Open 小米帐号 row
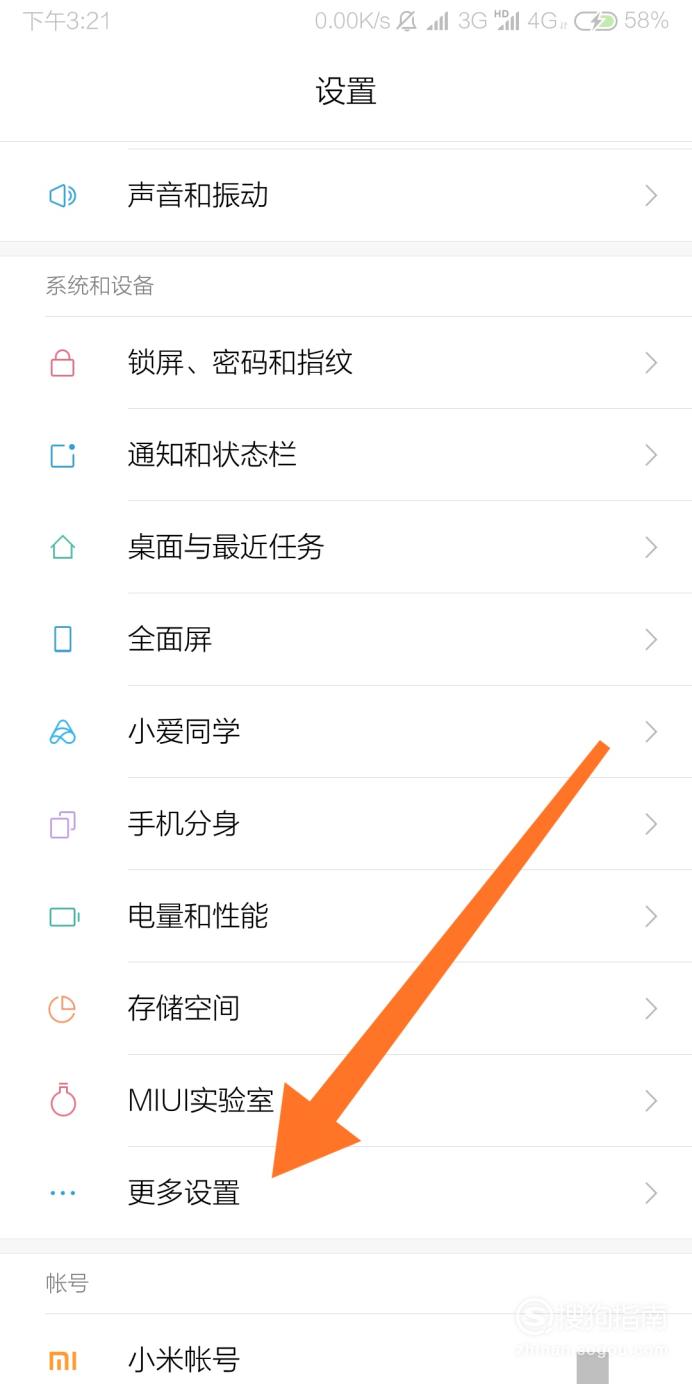This screenshot has height=1384, width=692. click(346, 1350)
